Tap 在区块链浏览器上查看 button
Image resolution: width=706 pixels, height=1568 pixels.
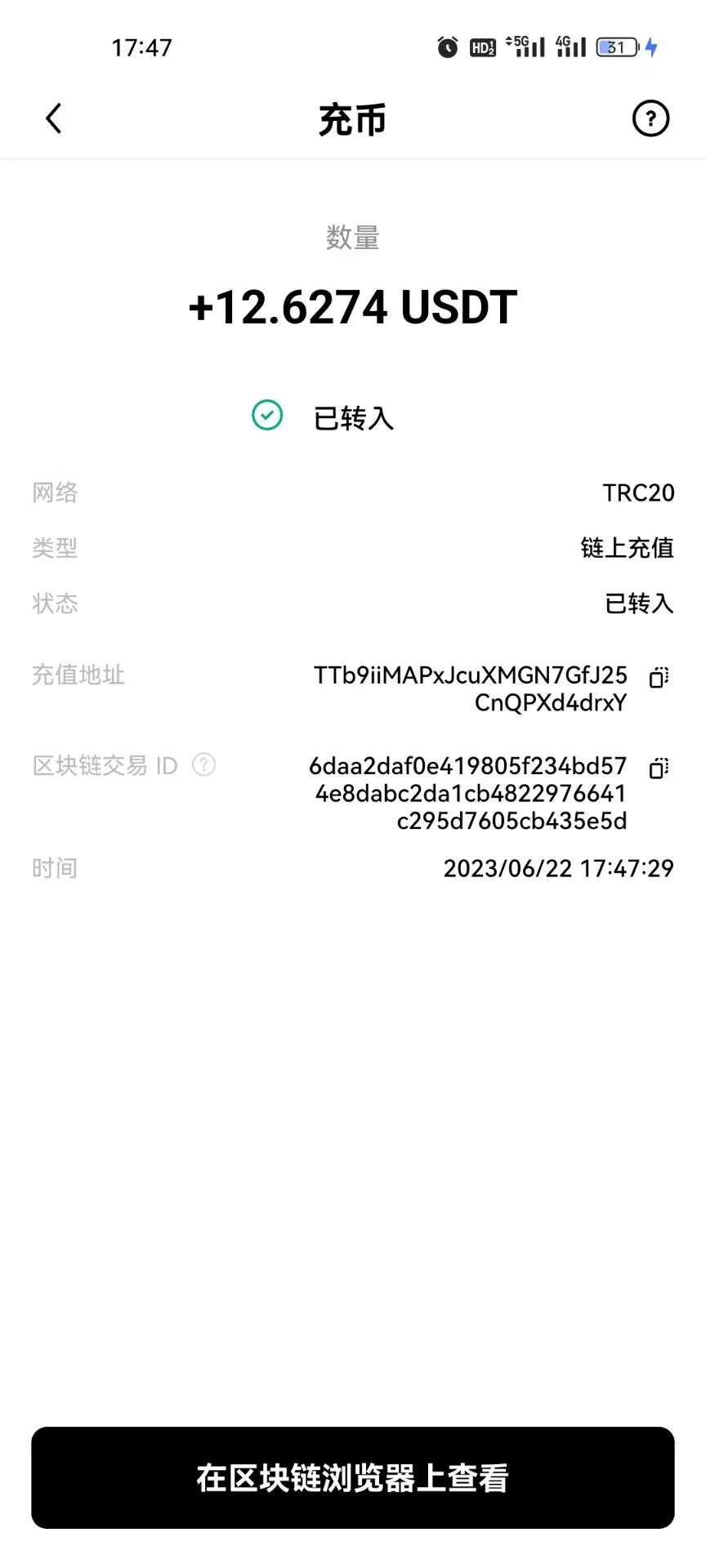click(353, 1477)
